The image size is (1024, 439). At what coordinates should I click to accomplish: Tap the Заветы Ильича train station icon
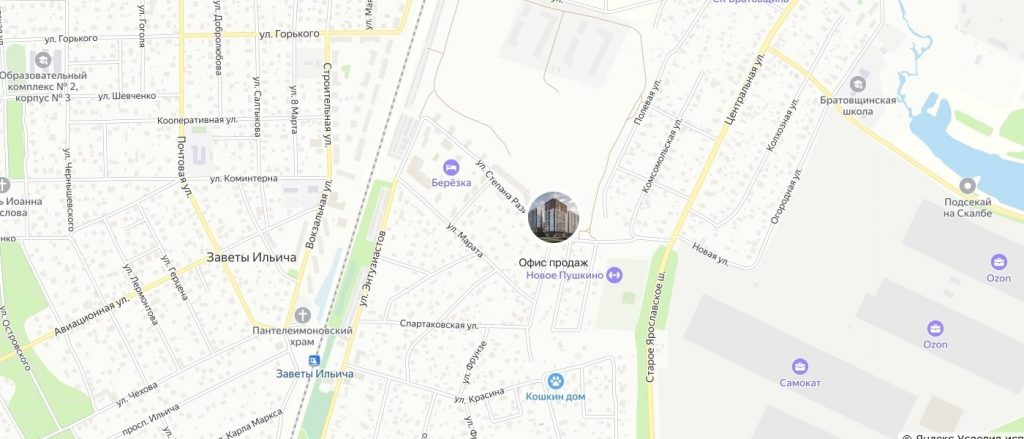315,360
